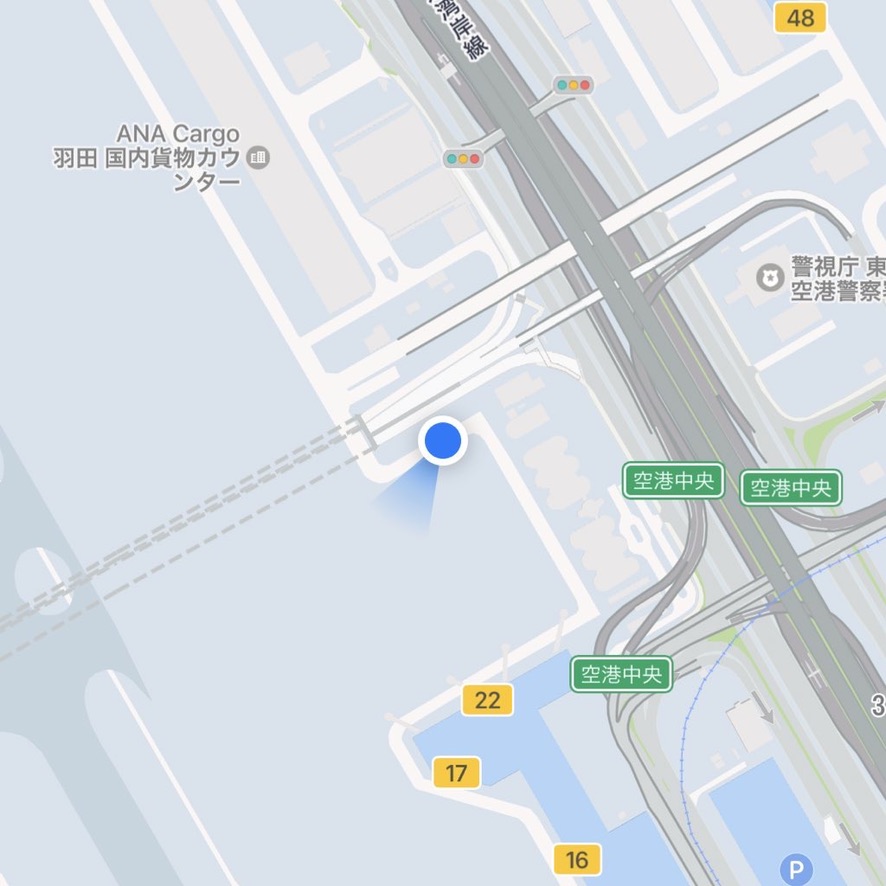This screenshot has width=886, height=886.
Task: Open the ANA Cargo place marker
Action: pyautogui.click(x=258, y=157)
